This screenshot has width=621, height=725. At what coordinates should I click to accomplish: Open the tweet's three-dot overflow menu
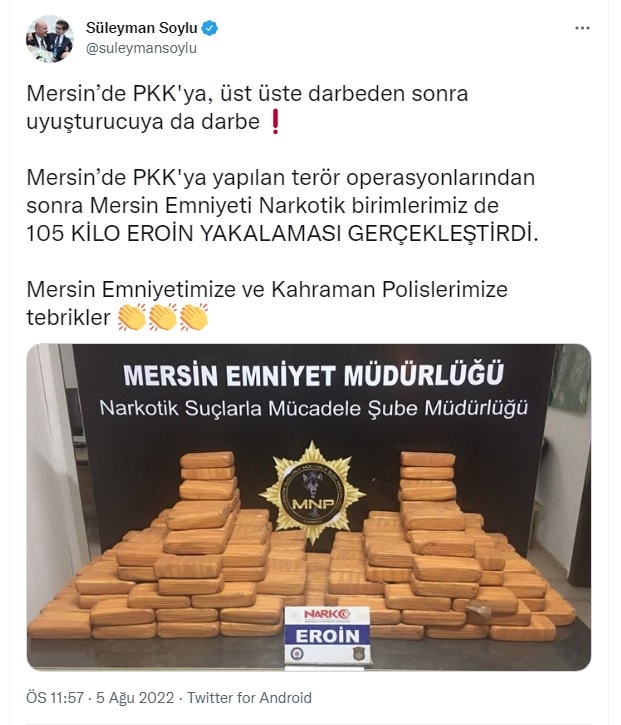(582, 28)
